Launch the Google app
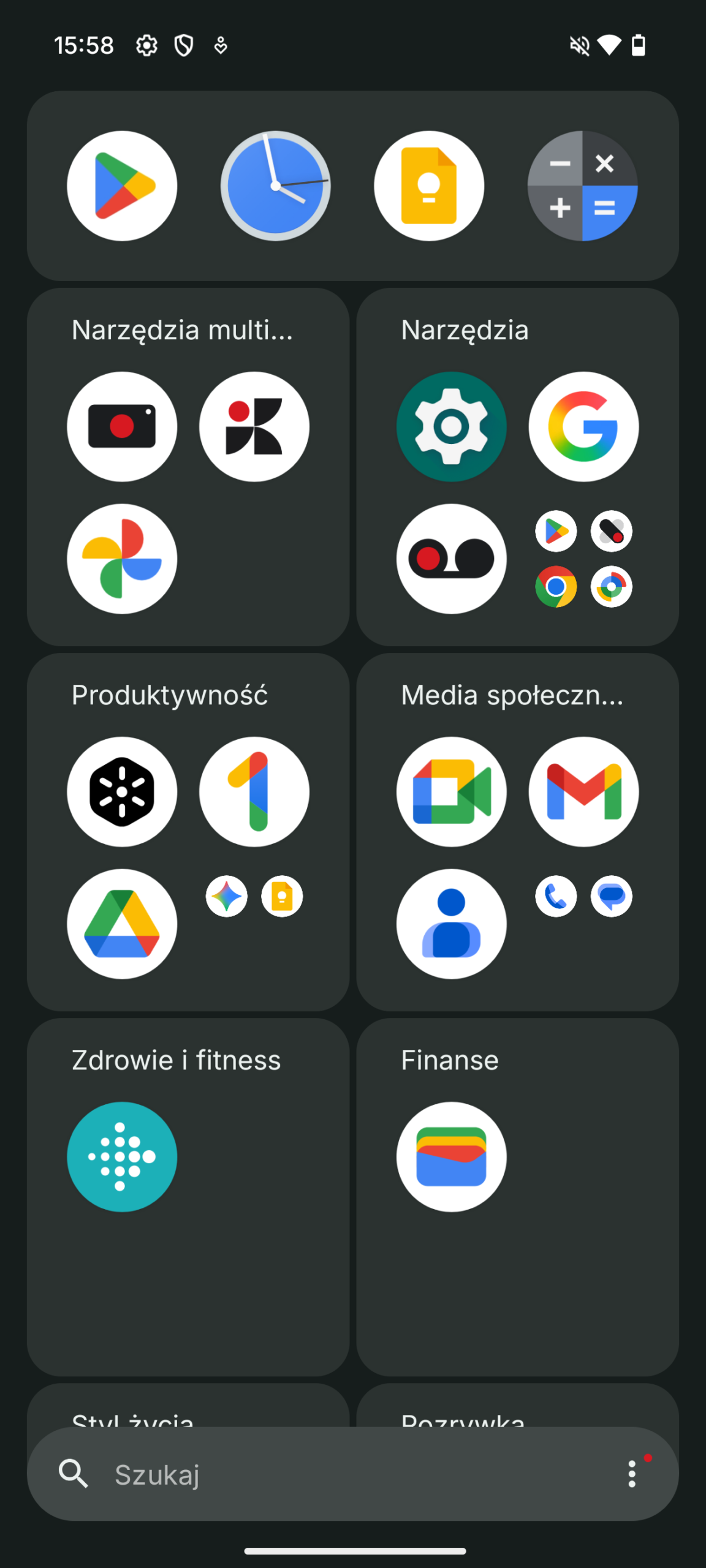 click(x=583, y=426)
